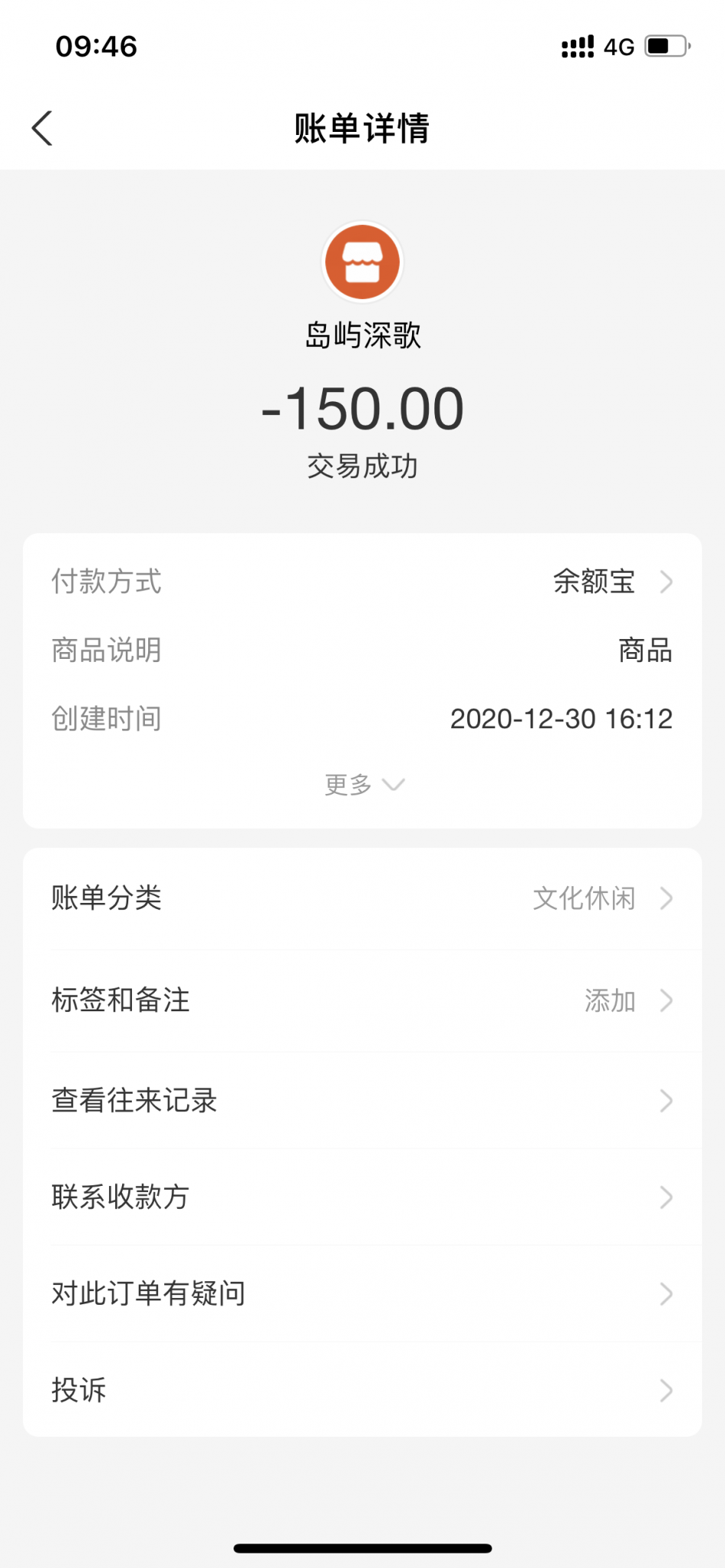725x1568 pixels.
Task: Select 联系收款方
Action: point(362,1197)
